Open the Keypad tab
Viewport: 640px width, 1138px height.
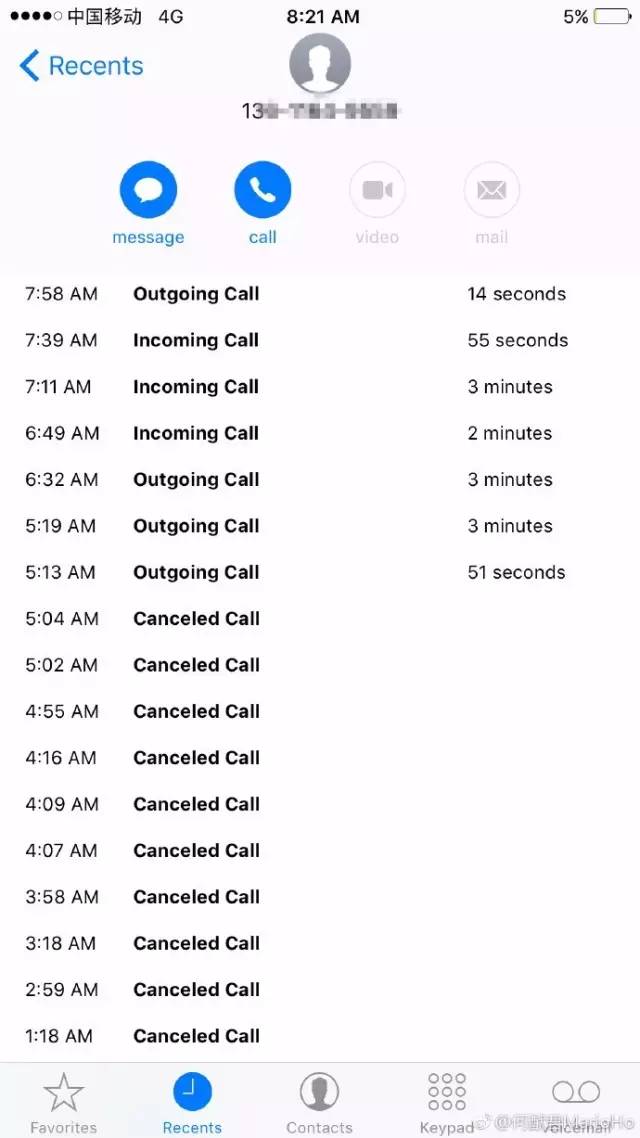pyautogui.click(x=447, y=1103)
